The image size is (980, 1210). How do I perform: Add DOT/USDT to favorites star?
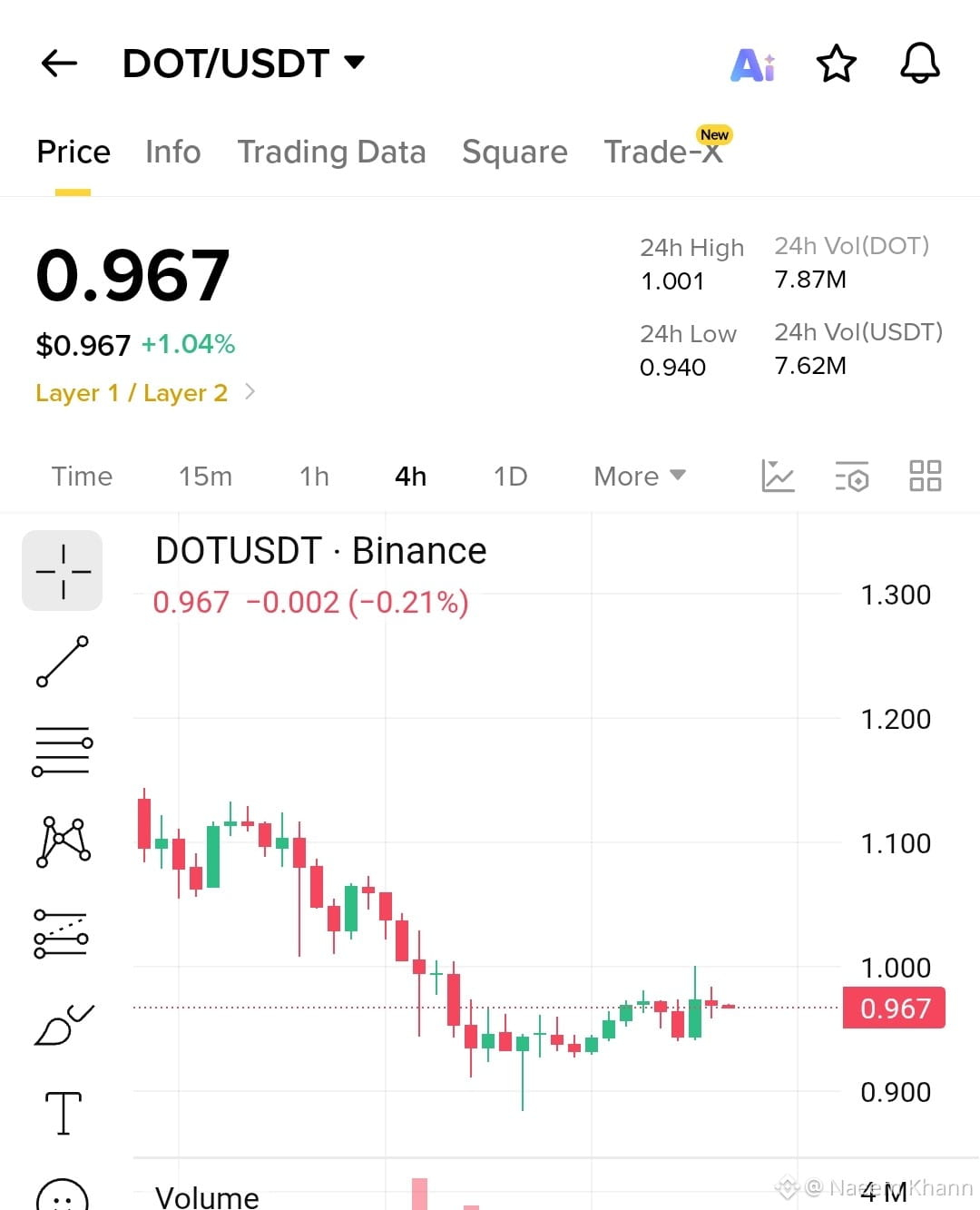point(836,64)
